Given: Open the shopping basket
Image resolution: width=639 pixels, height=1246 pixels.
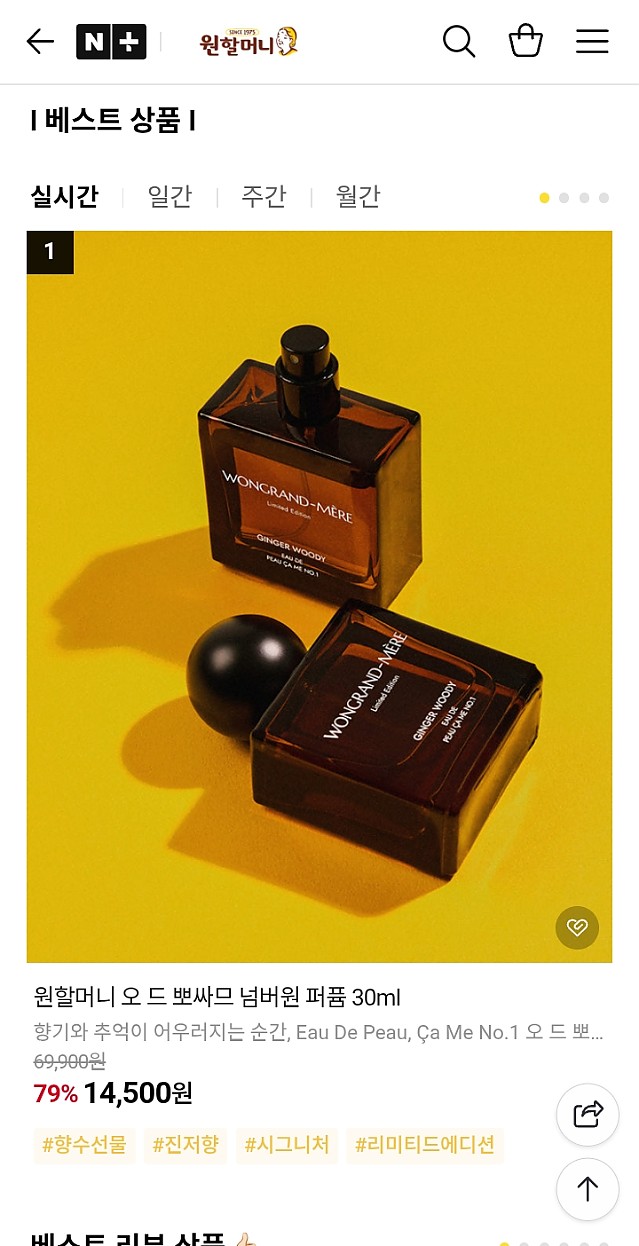Looking at the screenshot, I should click(525, 42).
